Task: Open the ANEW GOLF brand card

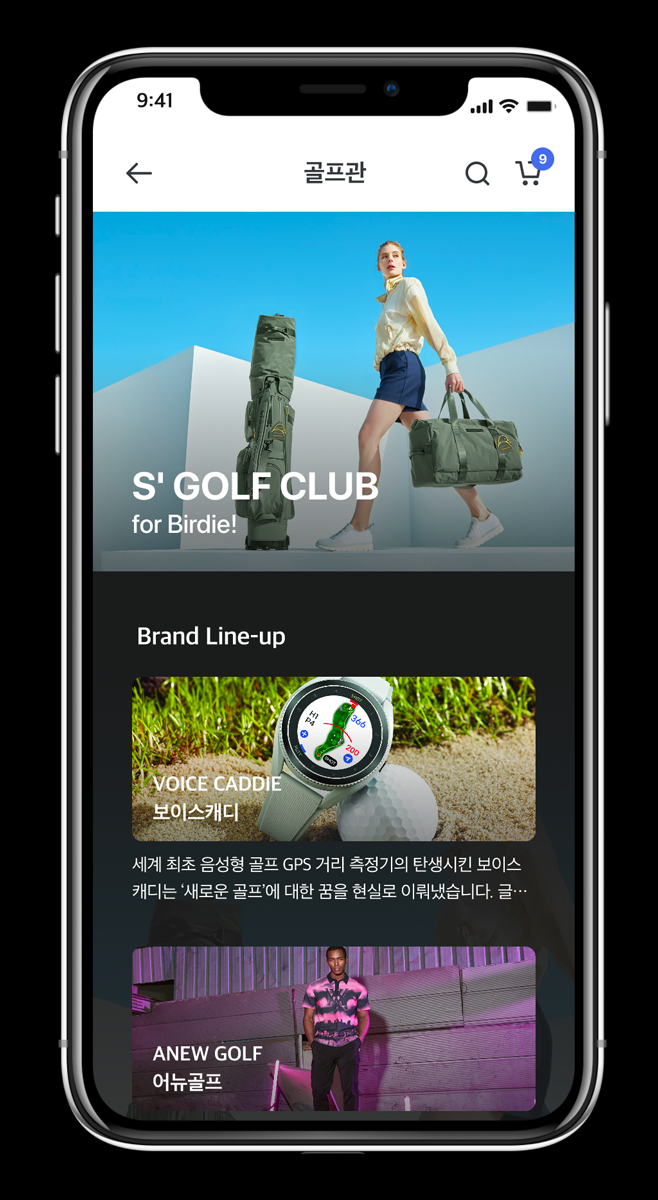Action: tap(333, 1028)
